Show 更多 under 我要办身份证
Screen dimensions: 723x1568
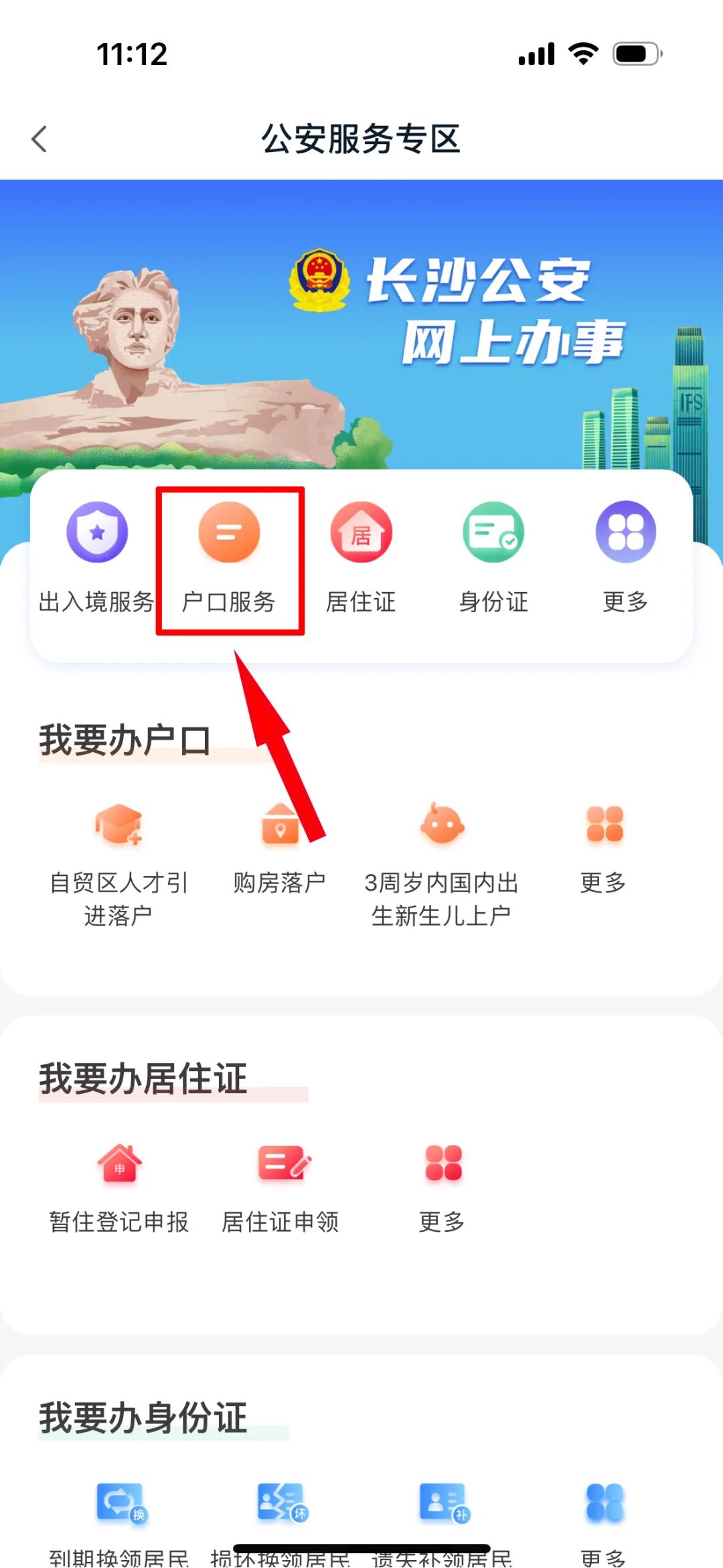tap(604, 1520)
